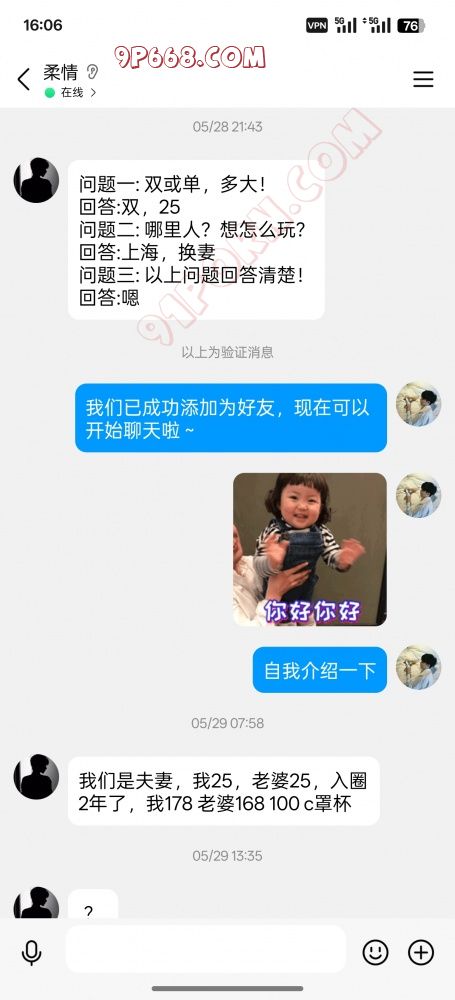Start voice input with the microphone icon

tap(31, 953)
